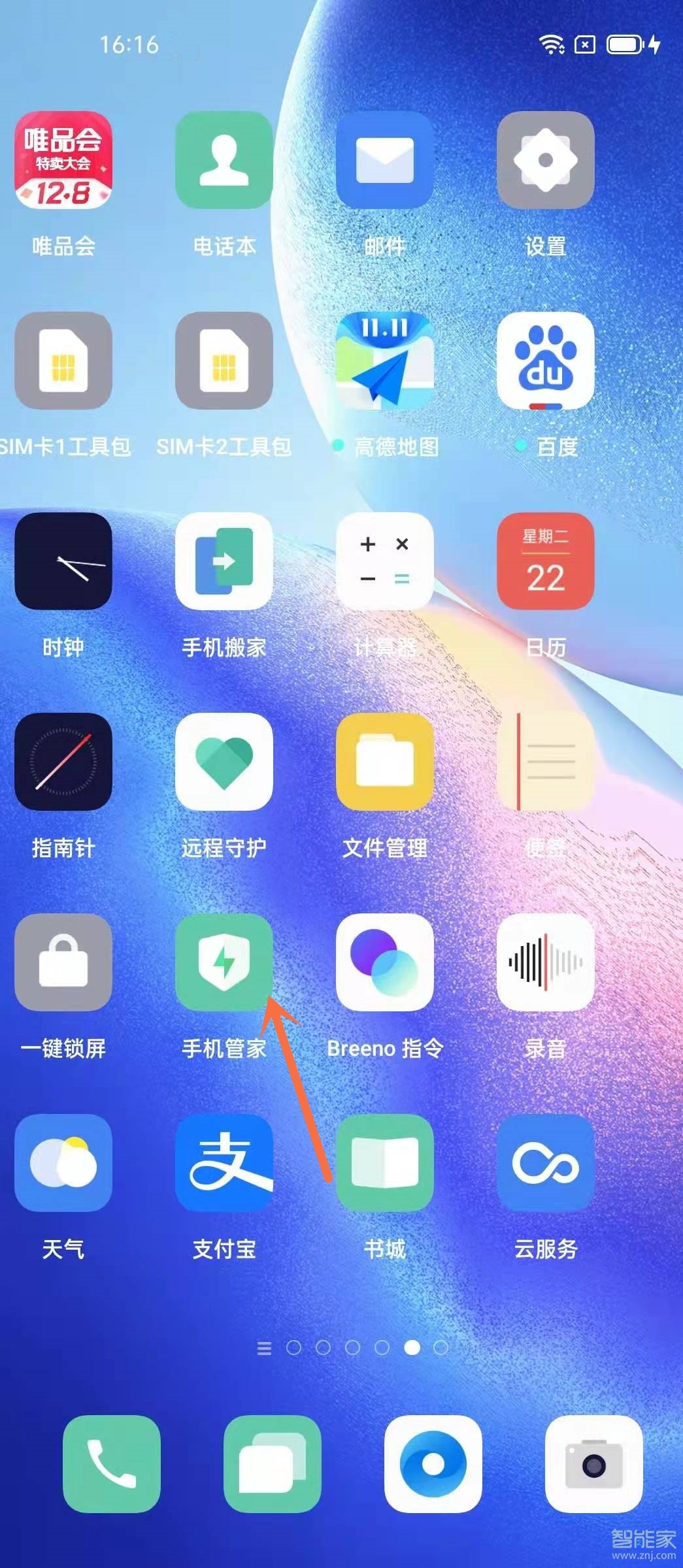Open the 天气 weather app
This screenshot has height=1568, width=683.
(63, 1162)
